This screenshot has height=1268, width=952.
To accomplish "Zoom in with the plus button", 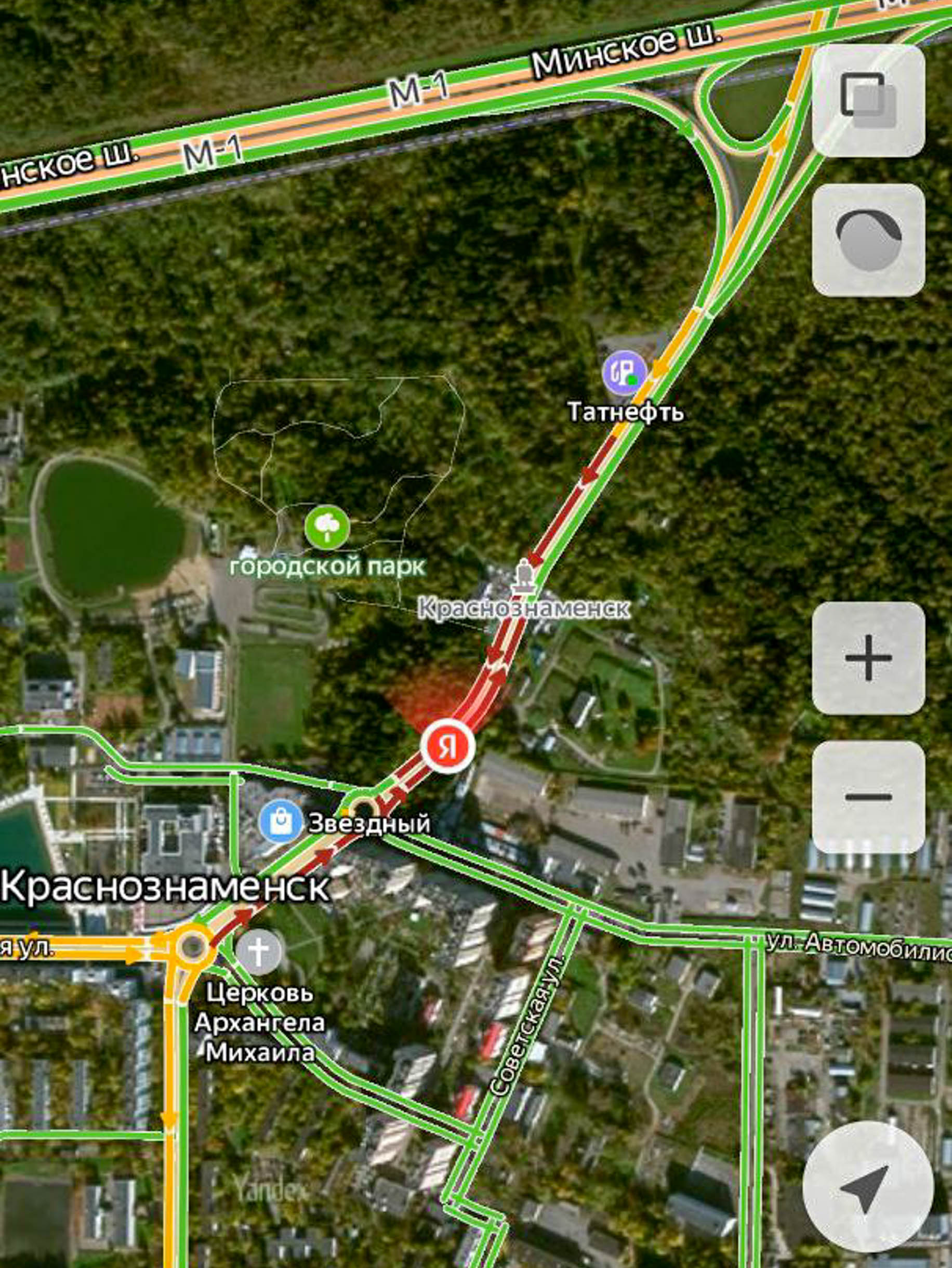I will [x=868, y=657].
